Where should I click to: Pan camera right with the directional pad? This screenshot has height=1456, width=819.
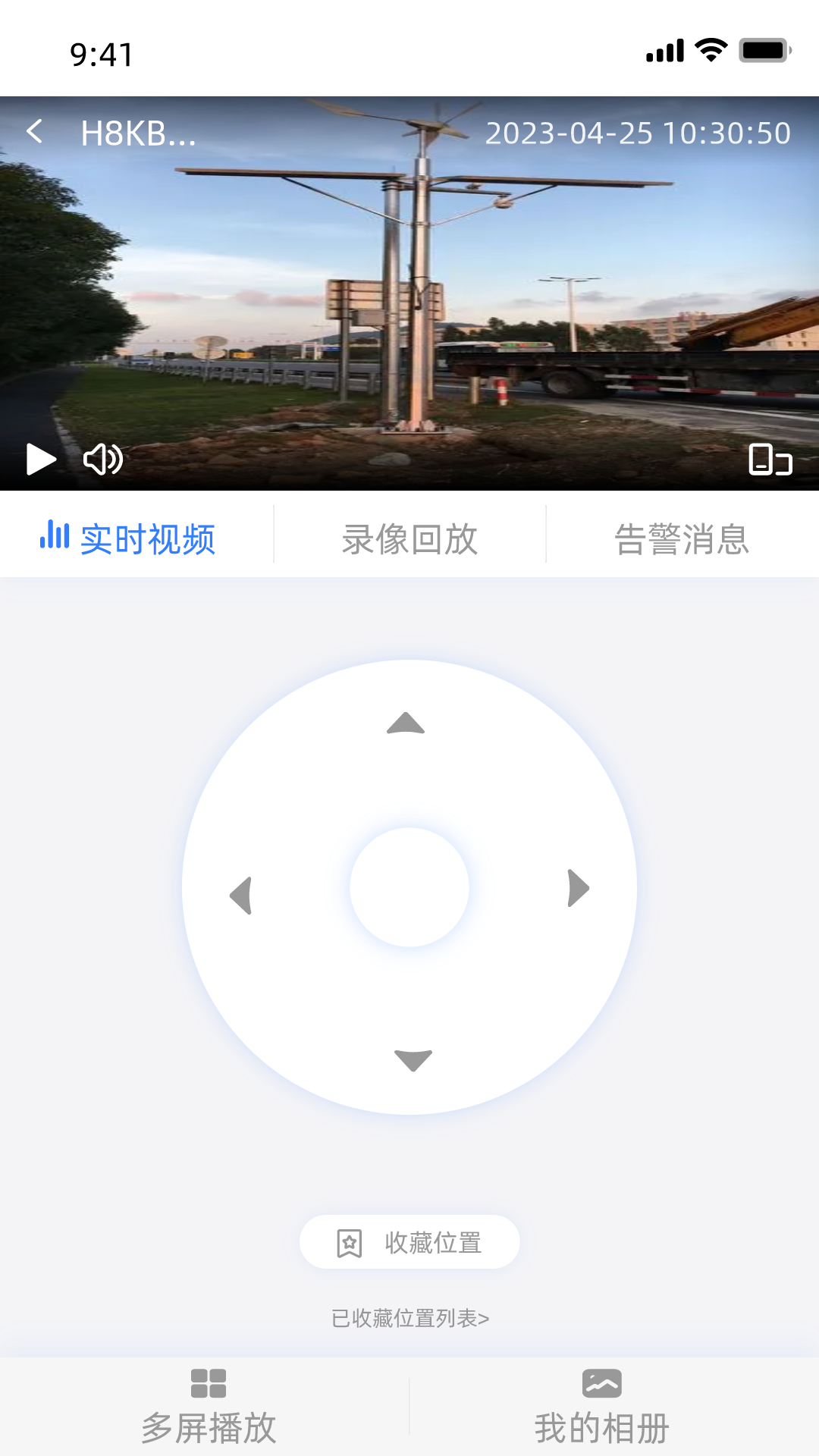[x=577, y=887]
